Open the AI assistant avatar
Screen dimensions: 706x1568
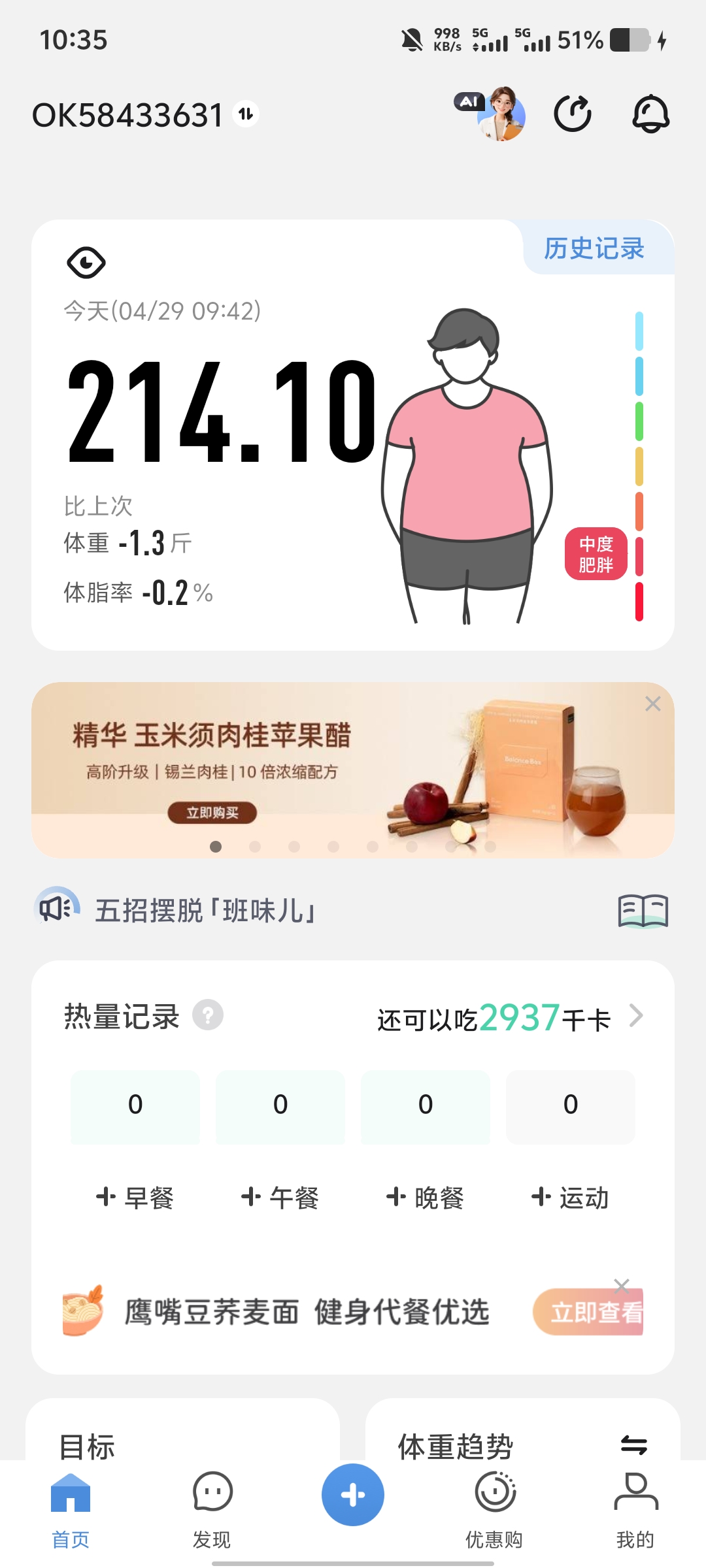(500, 114)
